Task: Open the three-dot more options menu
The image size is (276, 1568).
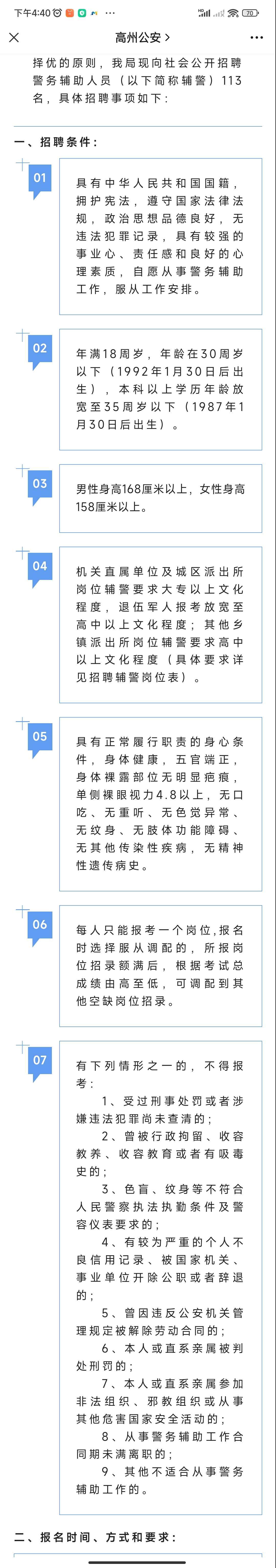Action: tap(257, 38)
